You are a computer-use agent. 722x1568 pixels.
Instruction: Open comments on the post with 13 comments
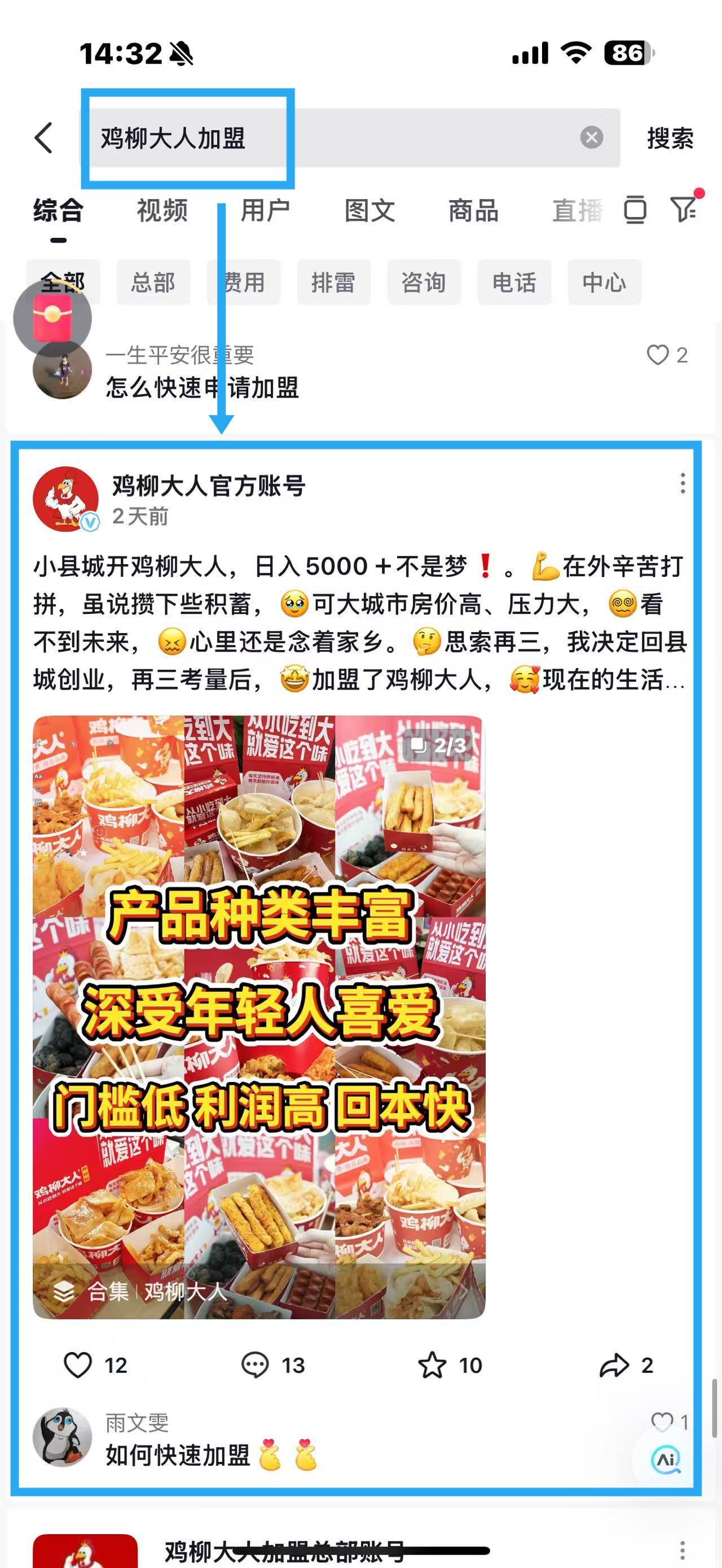256,1364
